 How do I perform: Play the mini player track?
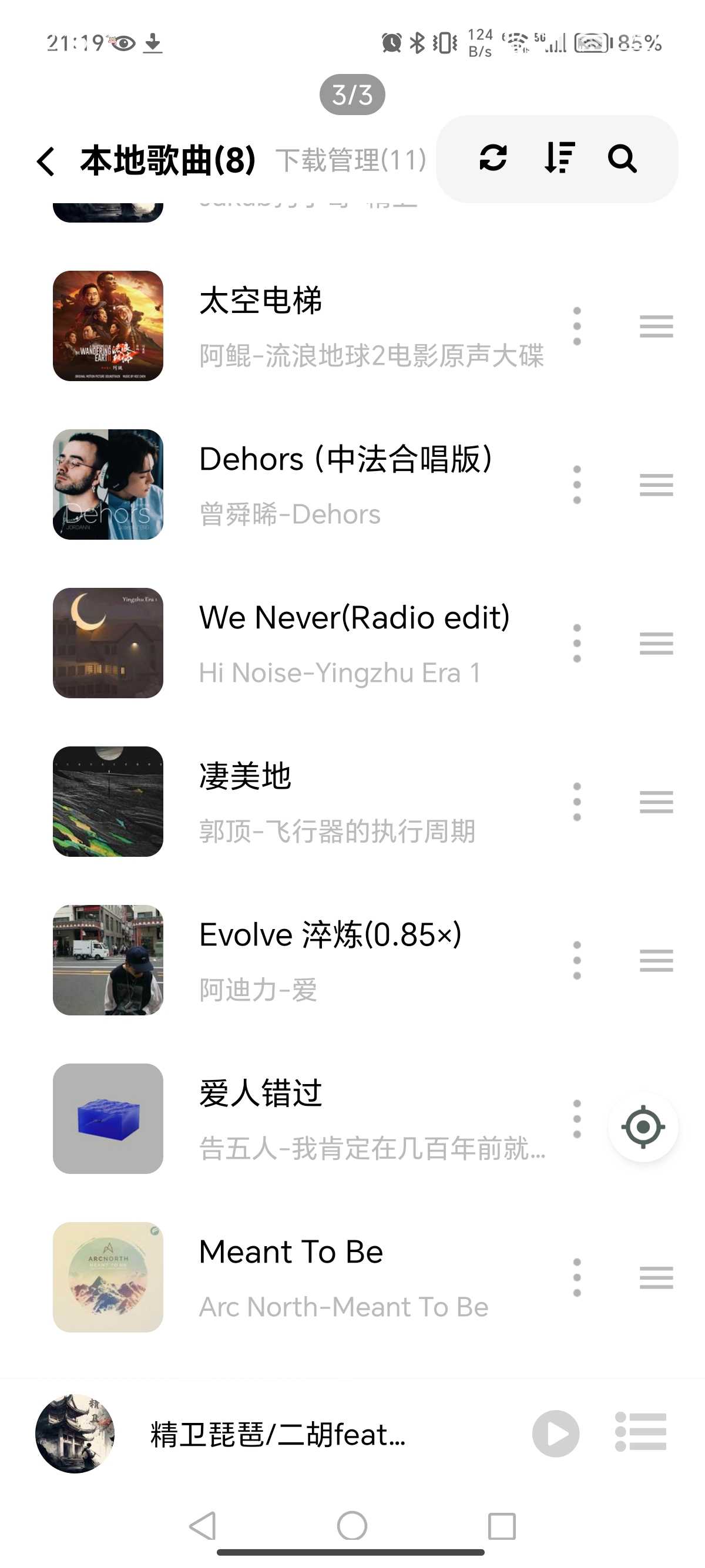[x=555, y=1434]
